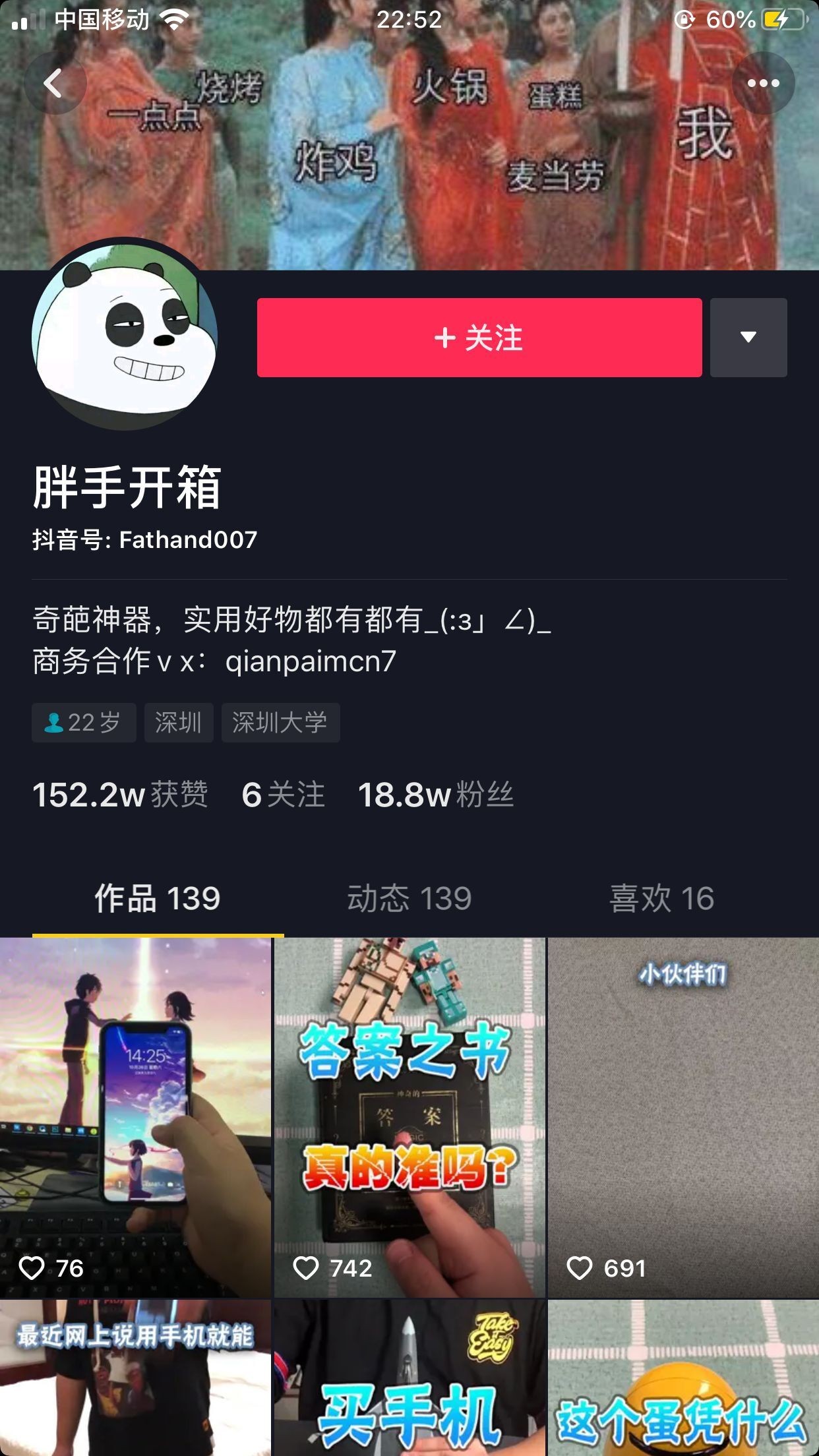Expand the dropdown arrow beside 关注
819x1456 pixels.
(748, 338)
